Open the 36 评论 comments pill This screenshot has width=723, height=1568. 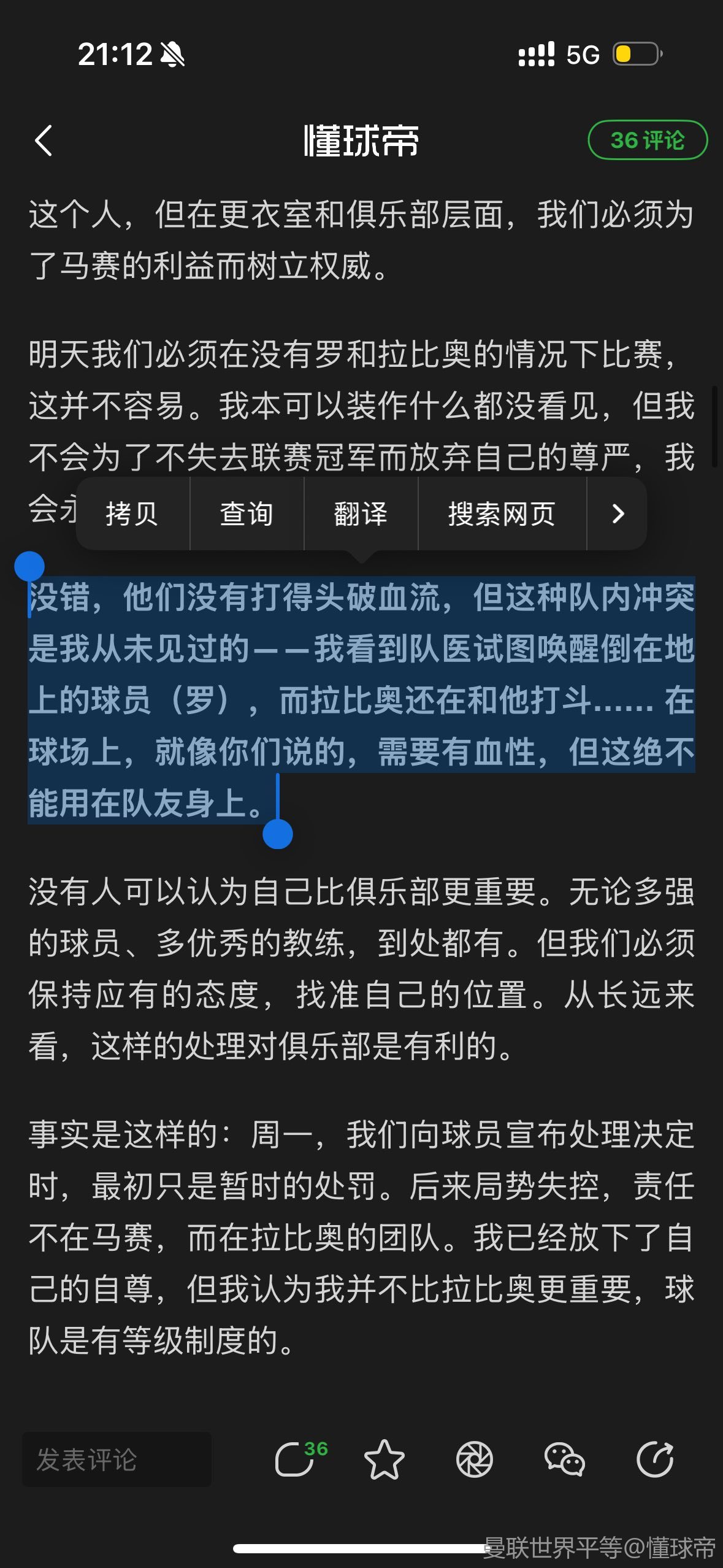point(647,140)
